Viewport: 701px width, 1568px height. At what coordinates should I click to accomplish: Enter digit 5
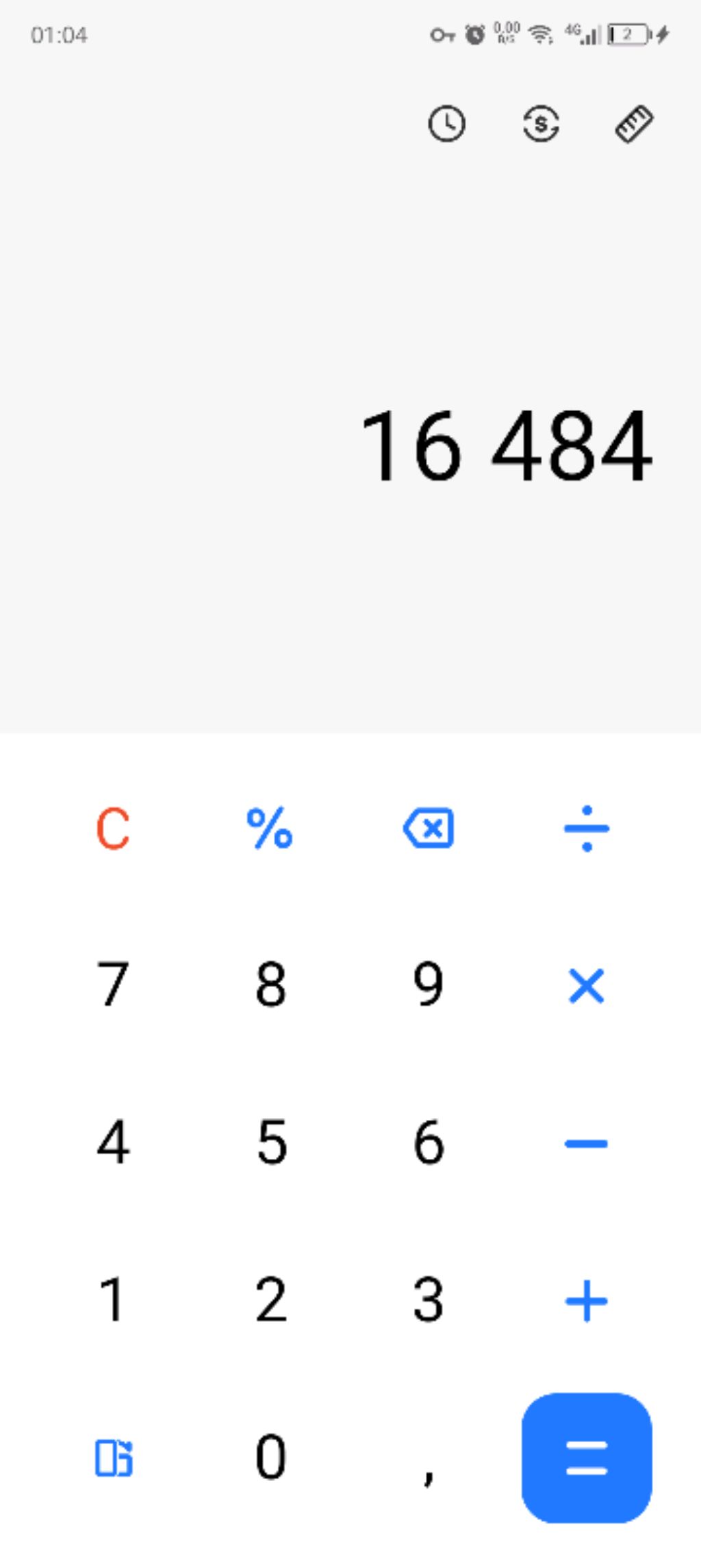[270, 1143]
